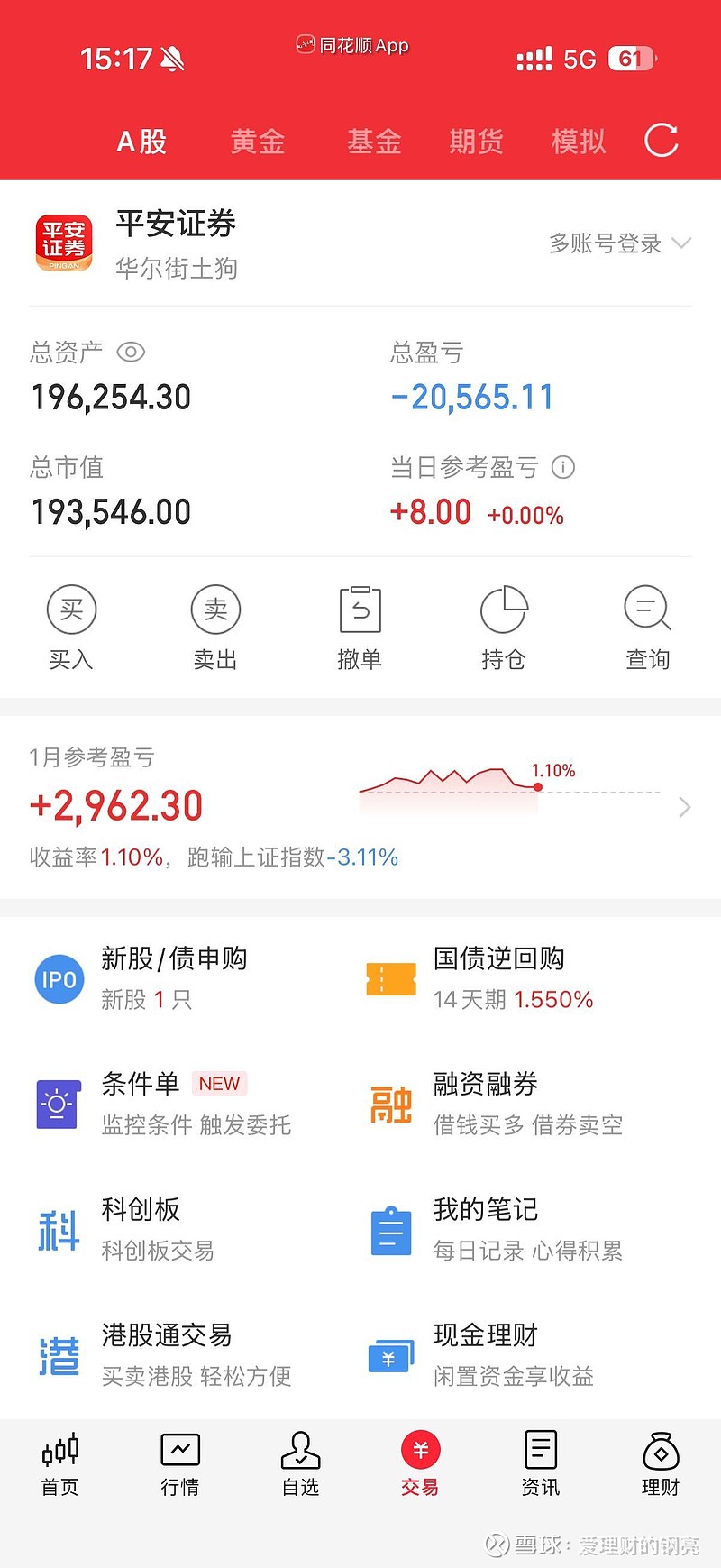The width and height of the screenshot is (721, 1568).
Task: Expand the 多账号登录 account dropdown
Action: [x=613, y=243]
